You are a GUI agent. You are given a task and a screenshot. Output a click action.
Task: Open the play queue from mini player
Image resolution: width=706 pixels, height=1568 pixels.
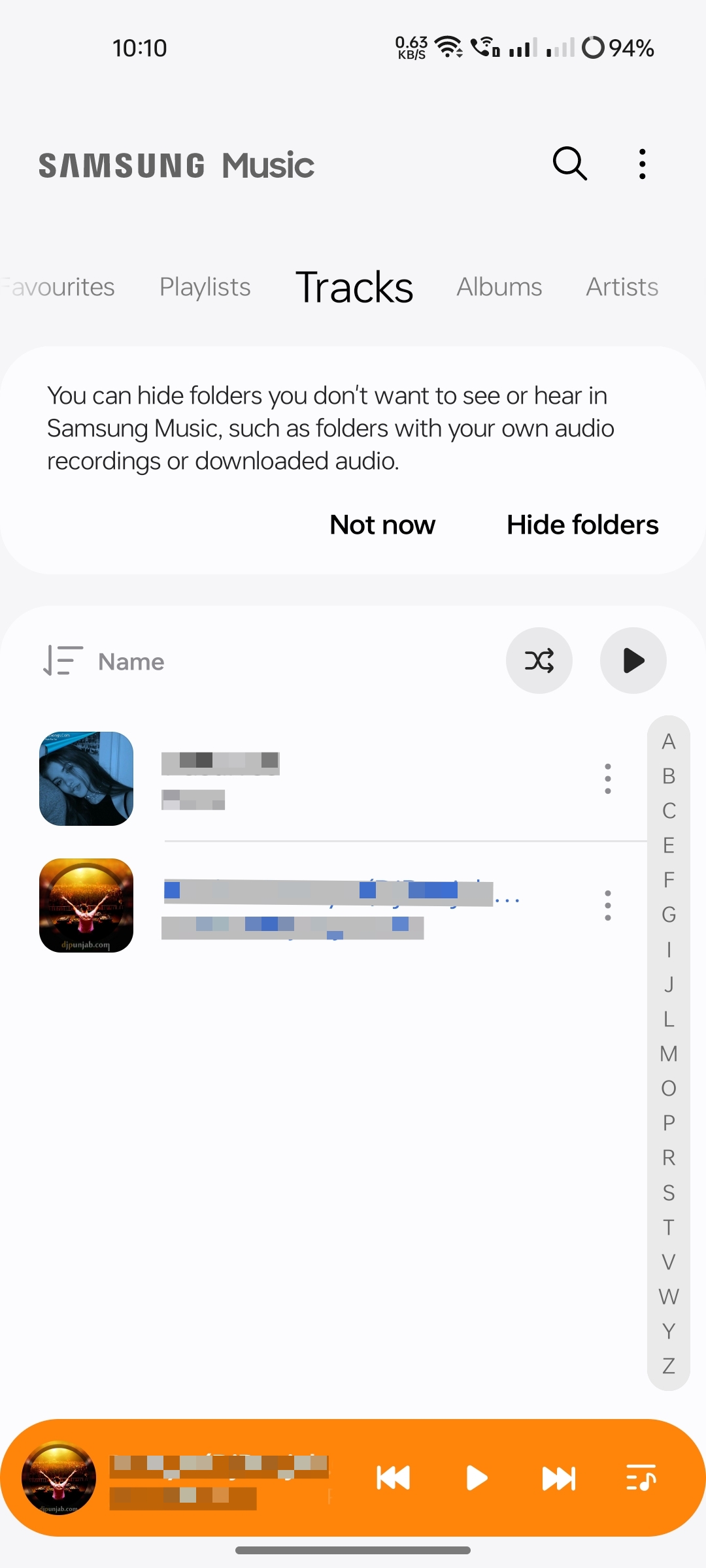click(x=641, y=1478)
